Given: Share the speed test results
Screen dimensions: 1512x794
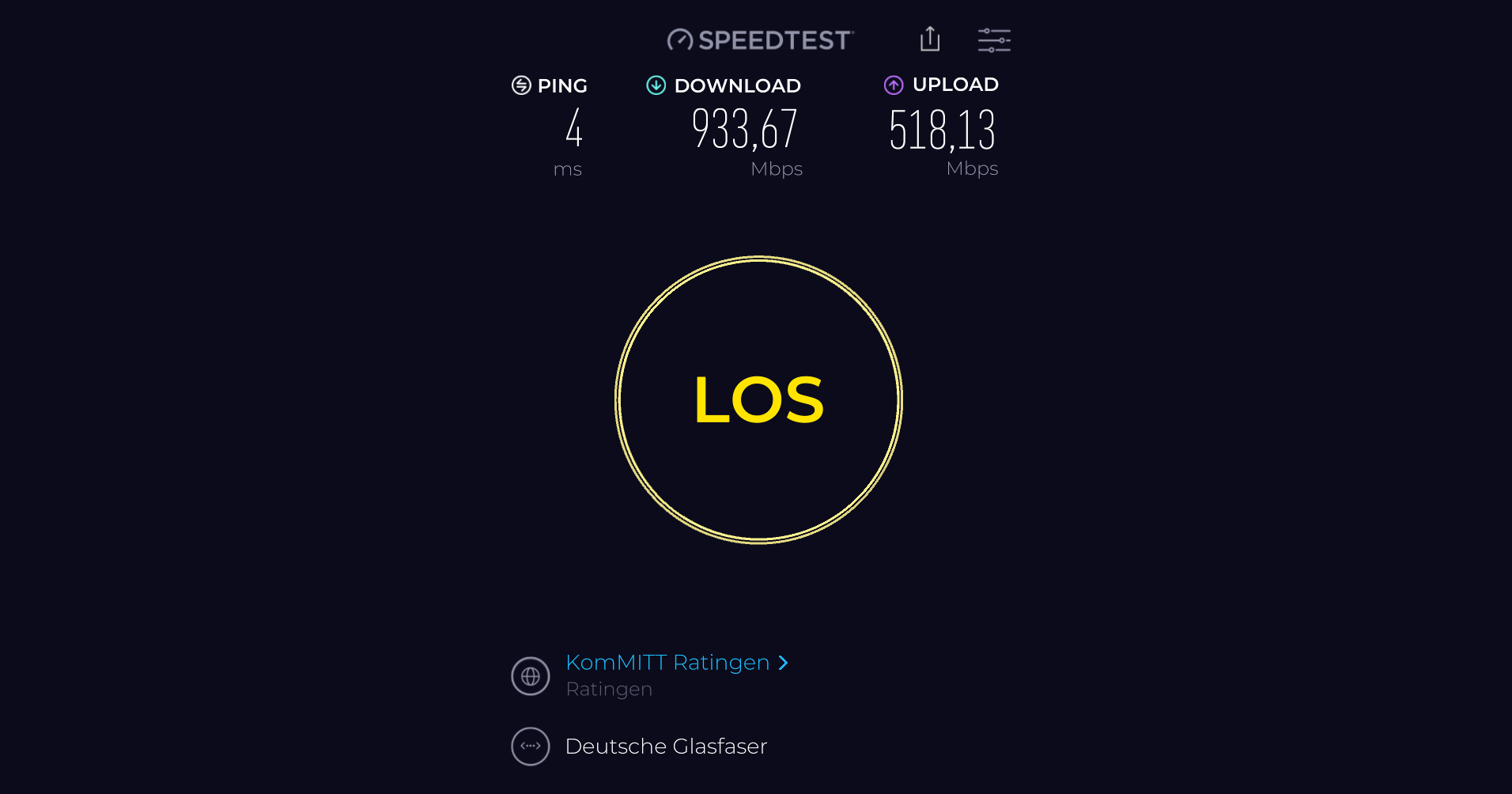Looking at the screenshot, I should pos(930,39).
